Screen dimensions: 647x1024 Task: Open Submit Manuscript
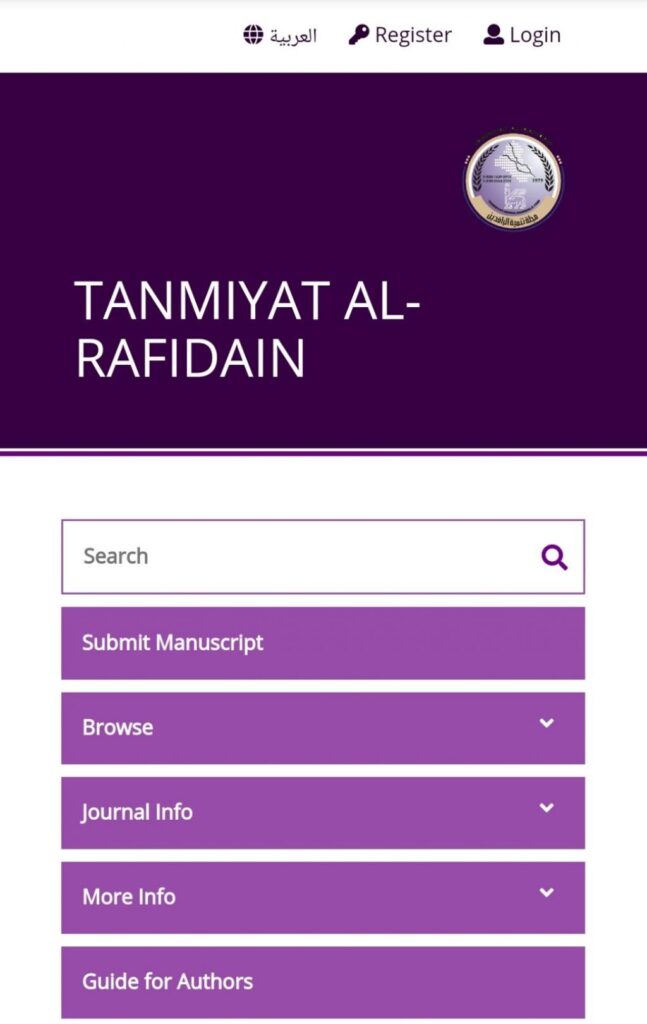click(x=322, y=643)
